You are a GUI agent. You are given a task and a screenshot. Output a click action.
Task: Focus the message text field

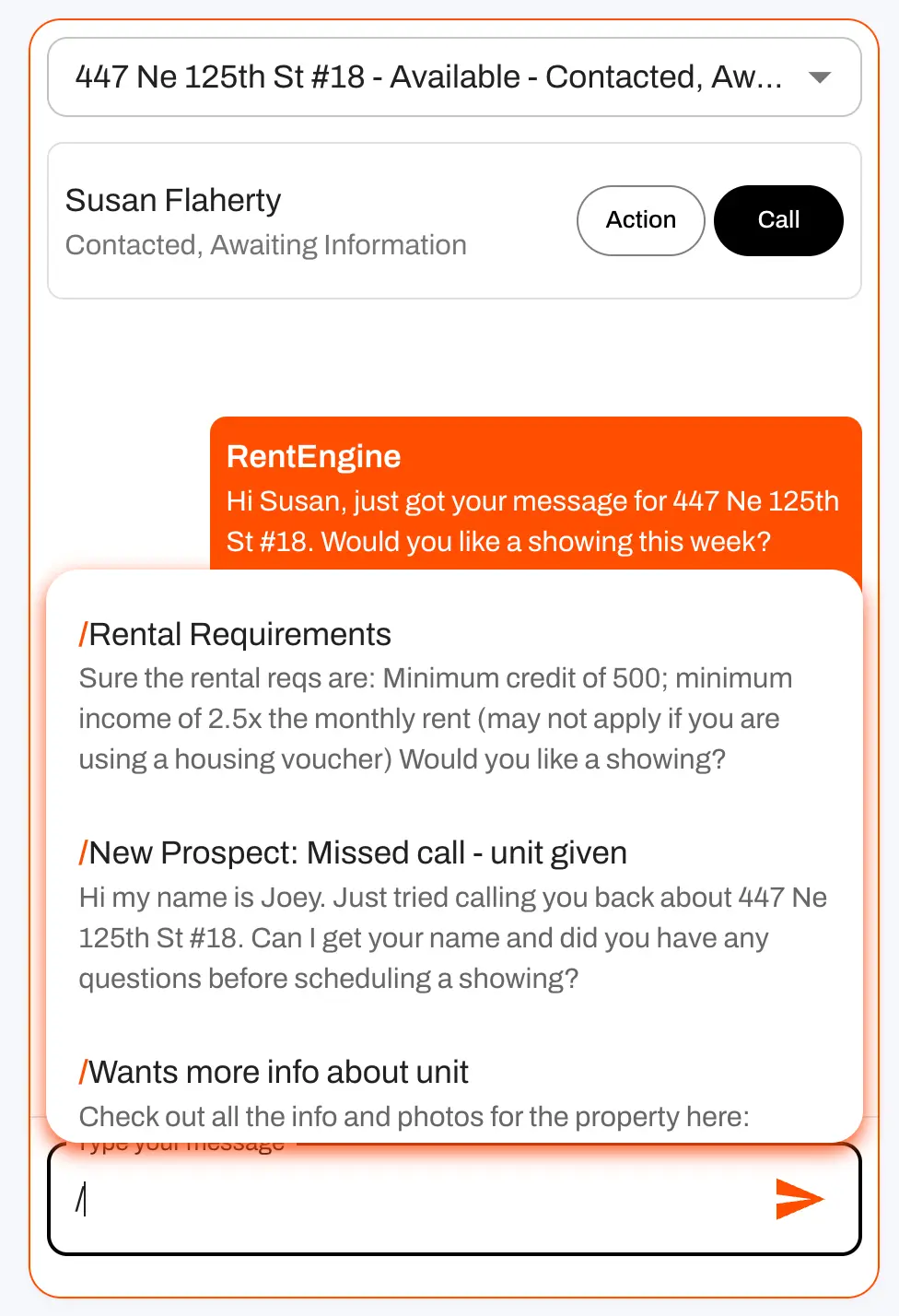(x=414, y=1200)
